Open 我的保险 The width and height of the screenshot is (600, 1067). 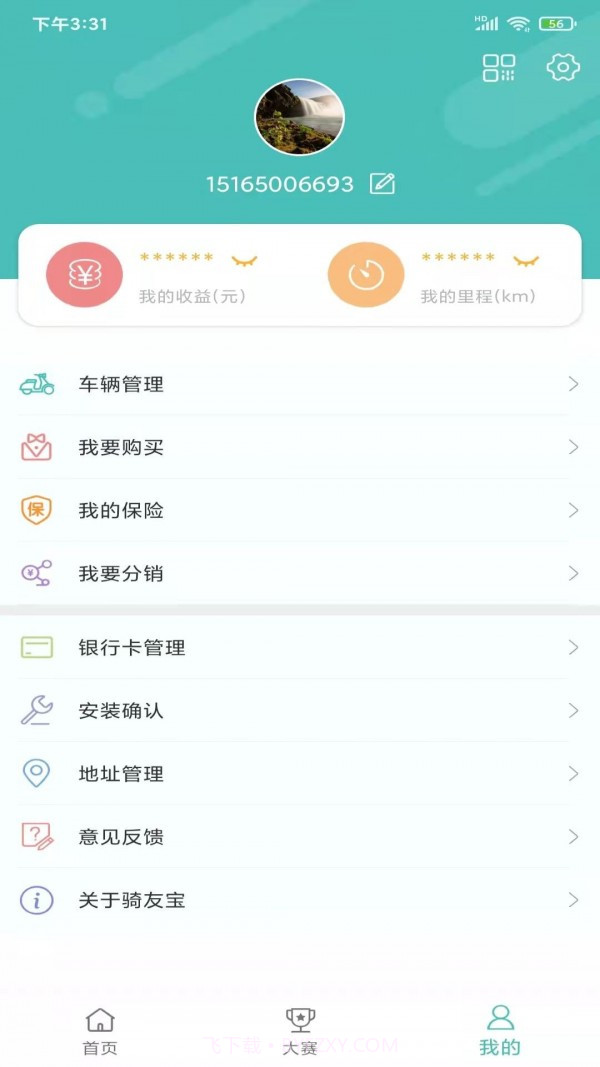click(300, 510)
